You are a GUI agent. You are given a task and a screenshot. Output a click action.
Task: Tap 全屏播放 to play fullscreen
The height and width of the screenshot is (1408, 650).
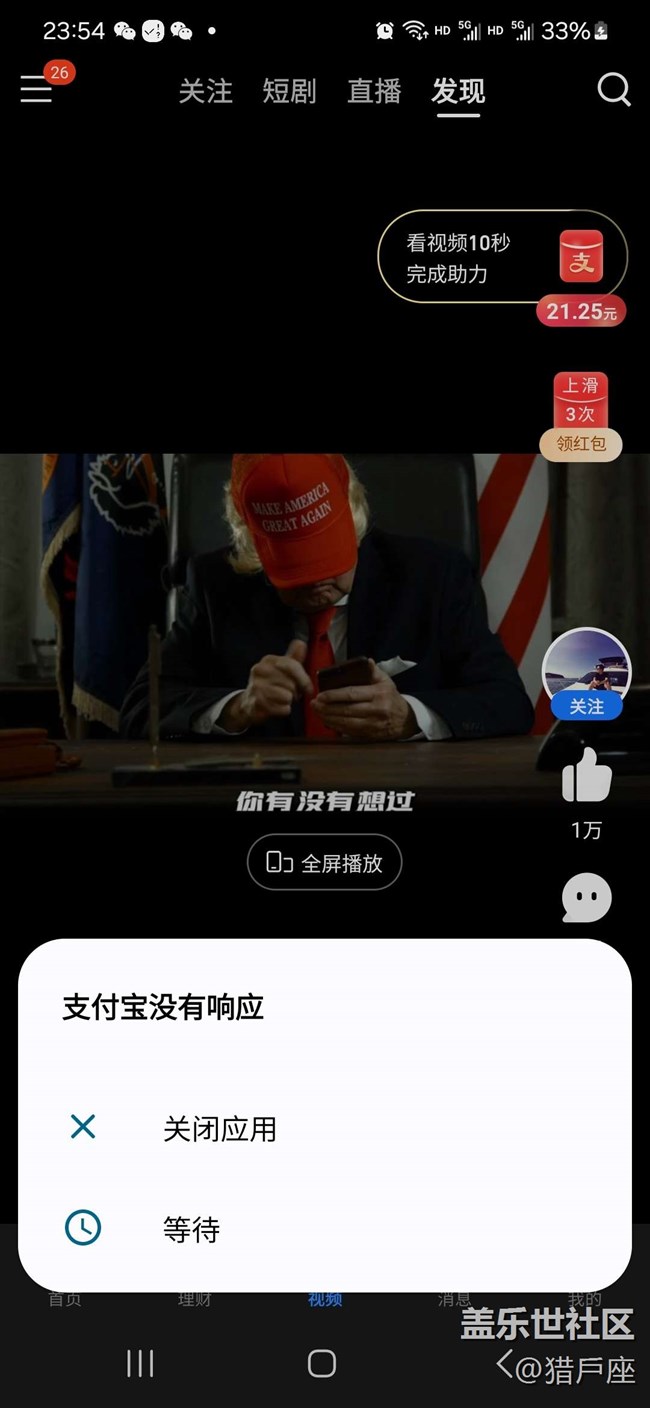pyautogui.click(x=324, y=862)
